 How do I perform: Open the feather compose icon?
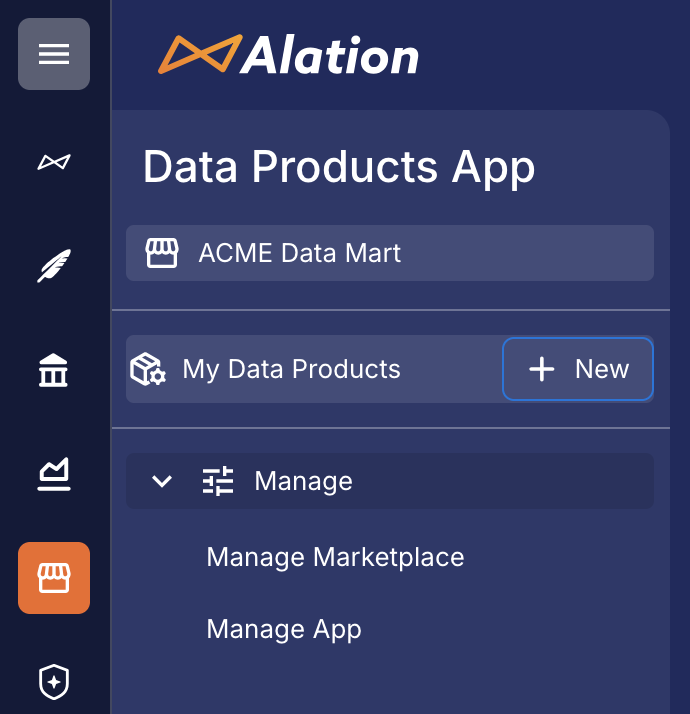coord(54,268)
